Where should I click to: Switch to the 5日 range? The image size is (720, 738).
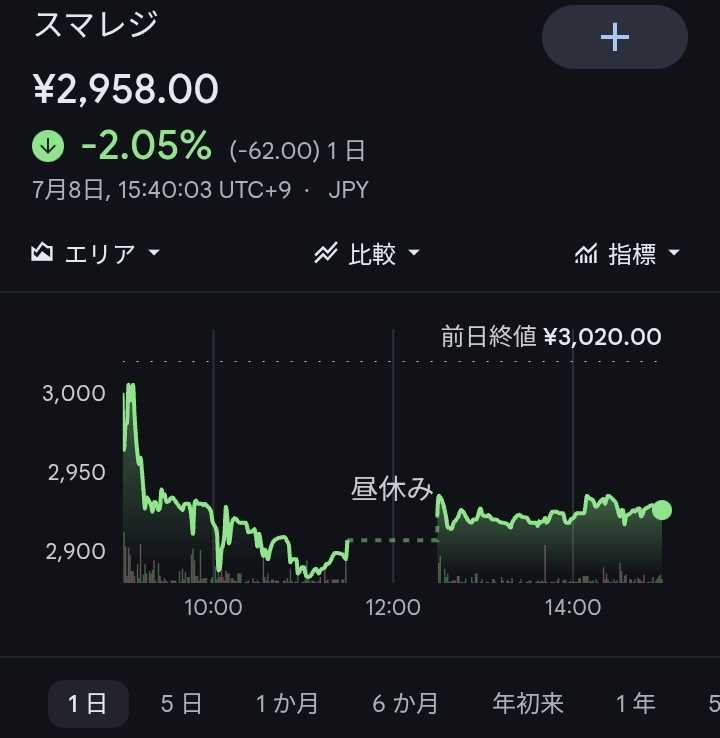181,704
